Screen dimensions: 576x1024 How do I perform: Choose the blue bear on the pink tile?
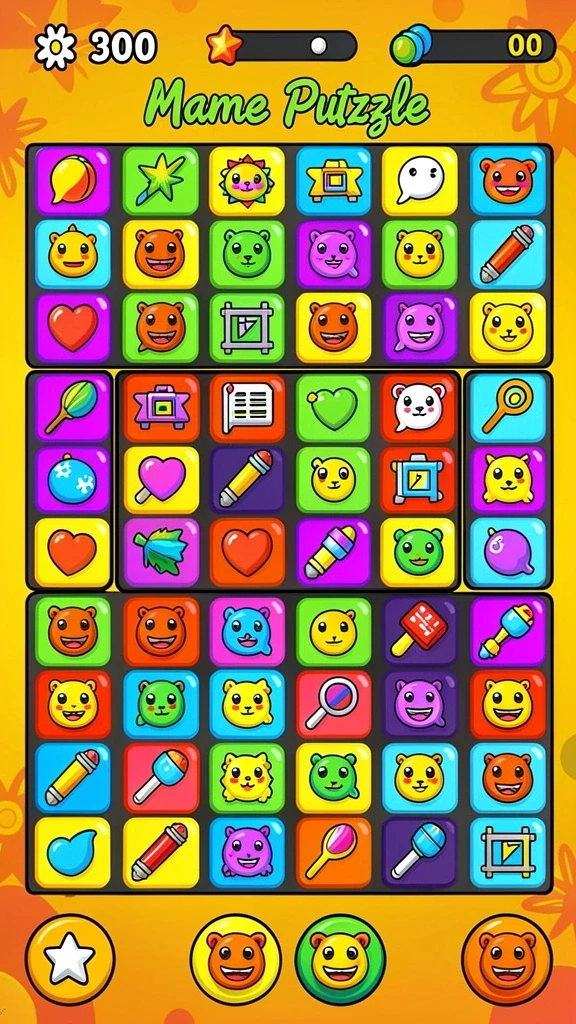(247, 631)
